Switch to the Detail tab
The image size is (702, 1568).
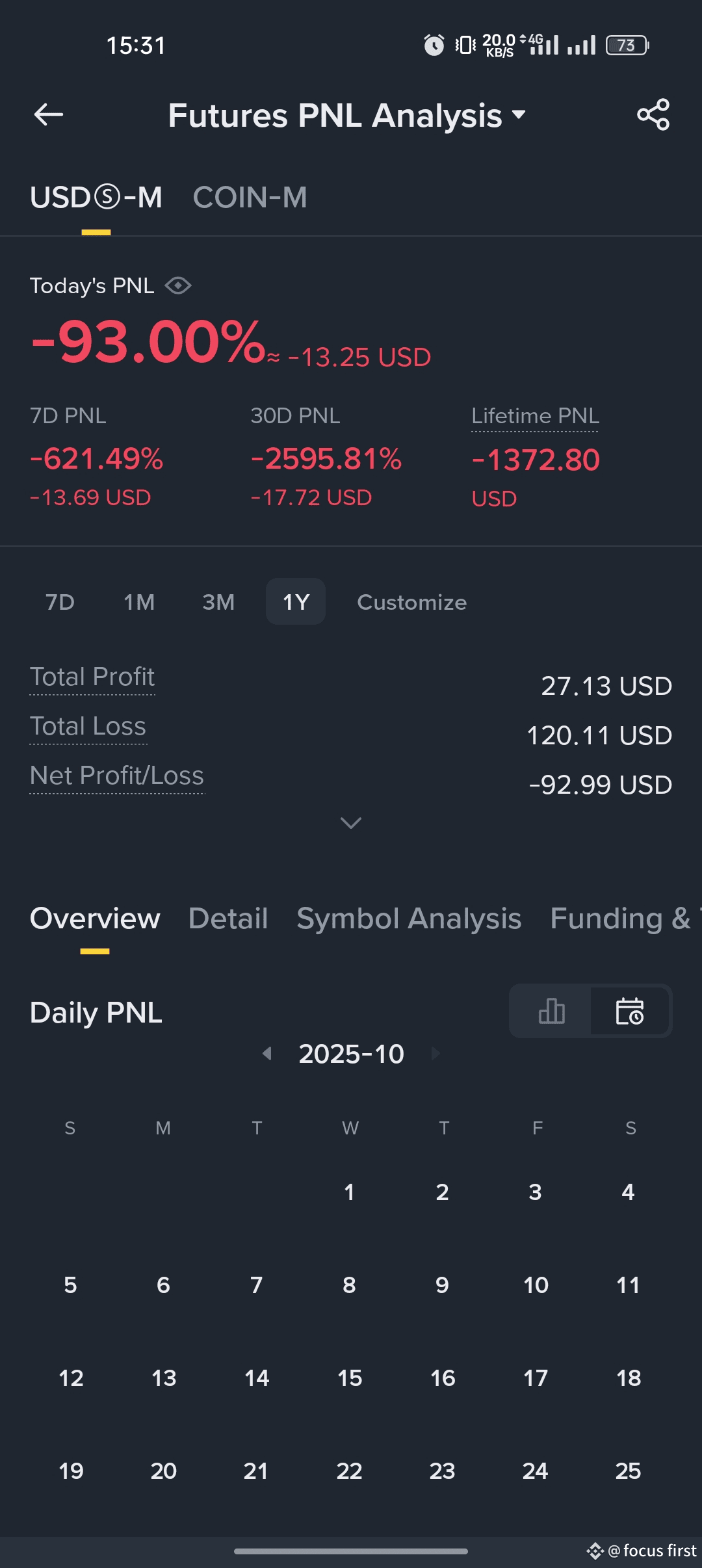(x=228, y=919)
